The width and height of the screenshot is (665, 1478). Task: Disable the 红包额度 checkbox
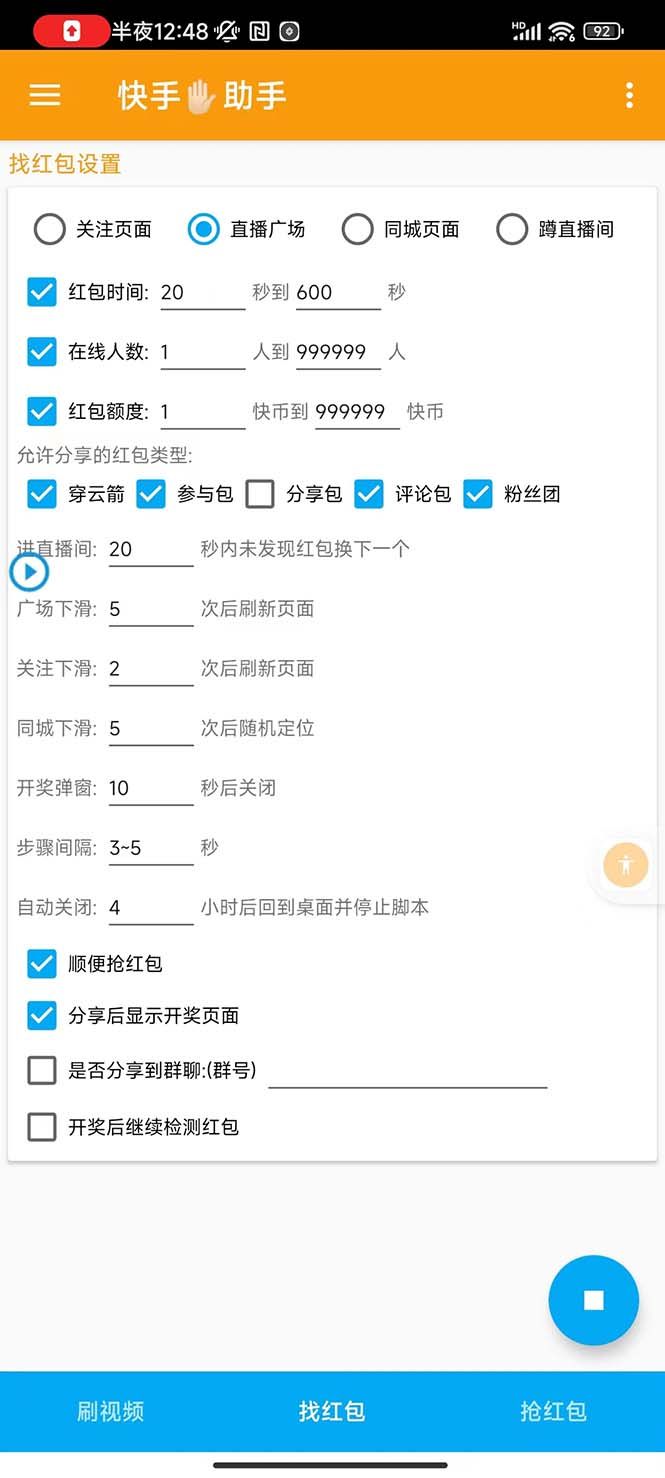(x=42, y=411)
